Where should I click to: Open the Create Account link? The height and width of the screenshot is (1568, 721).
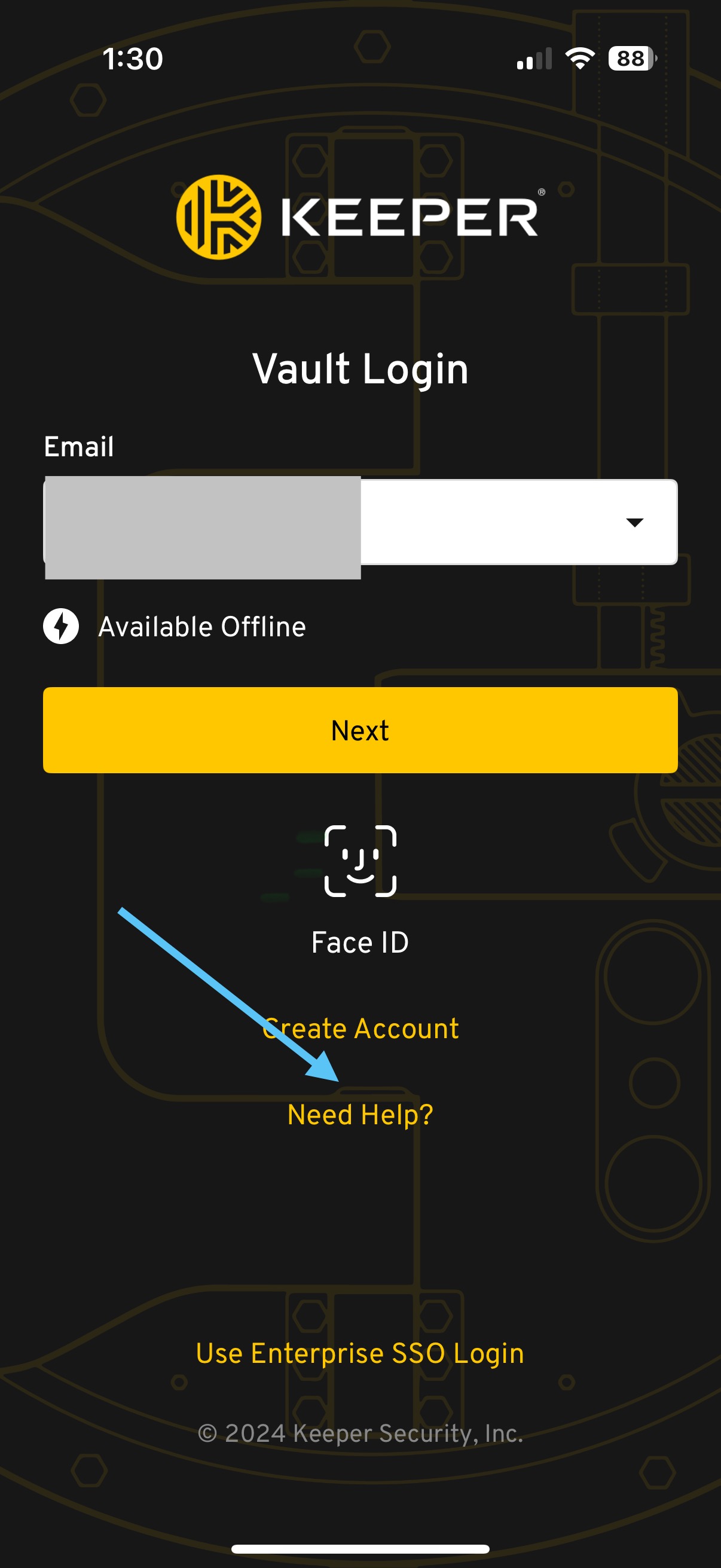click(360, 1029)
